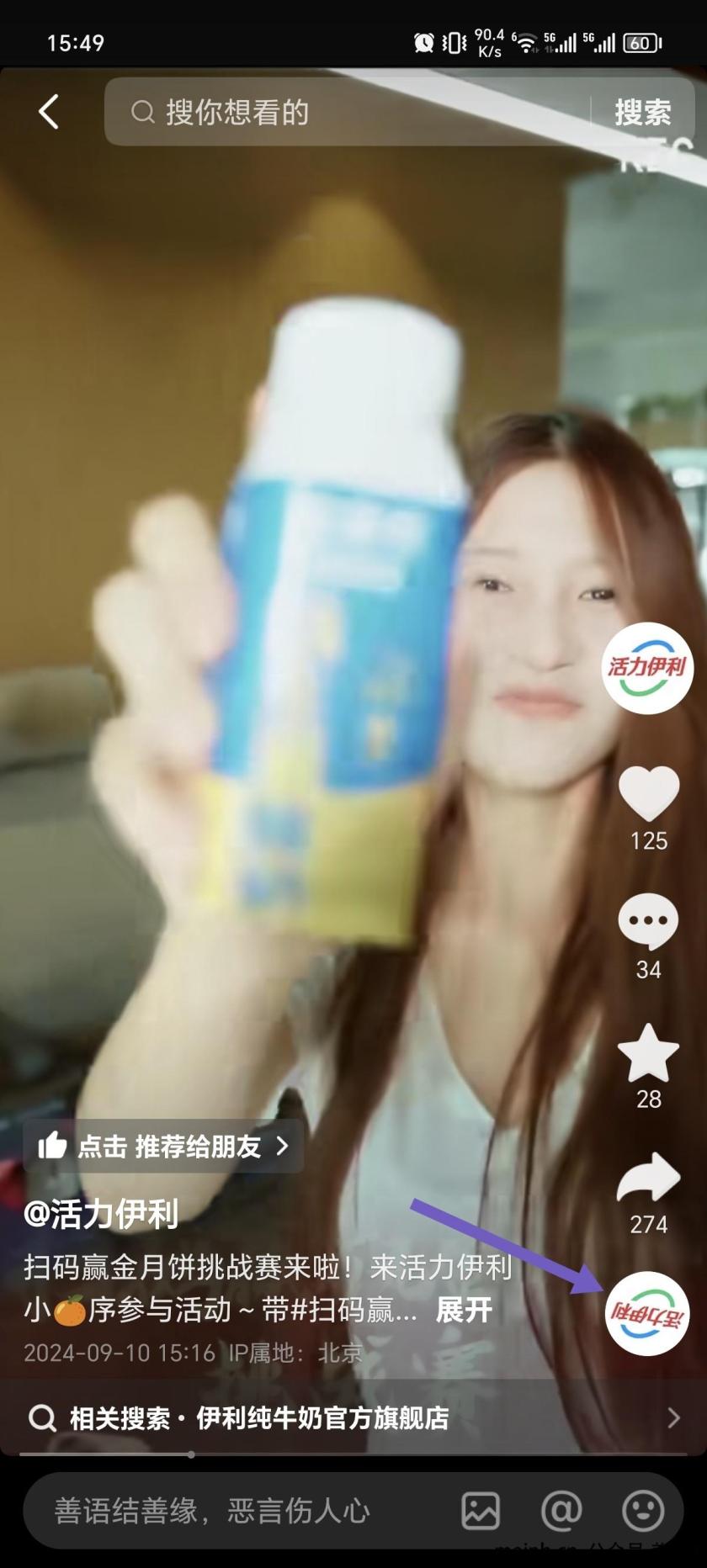Tap the 搜你想看的 search field
The height and width of the screenshot is (1568, 707).
click(345, 112)
